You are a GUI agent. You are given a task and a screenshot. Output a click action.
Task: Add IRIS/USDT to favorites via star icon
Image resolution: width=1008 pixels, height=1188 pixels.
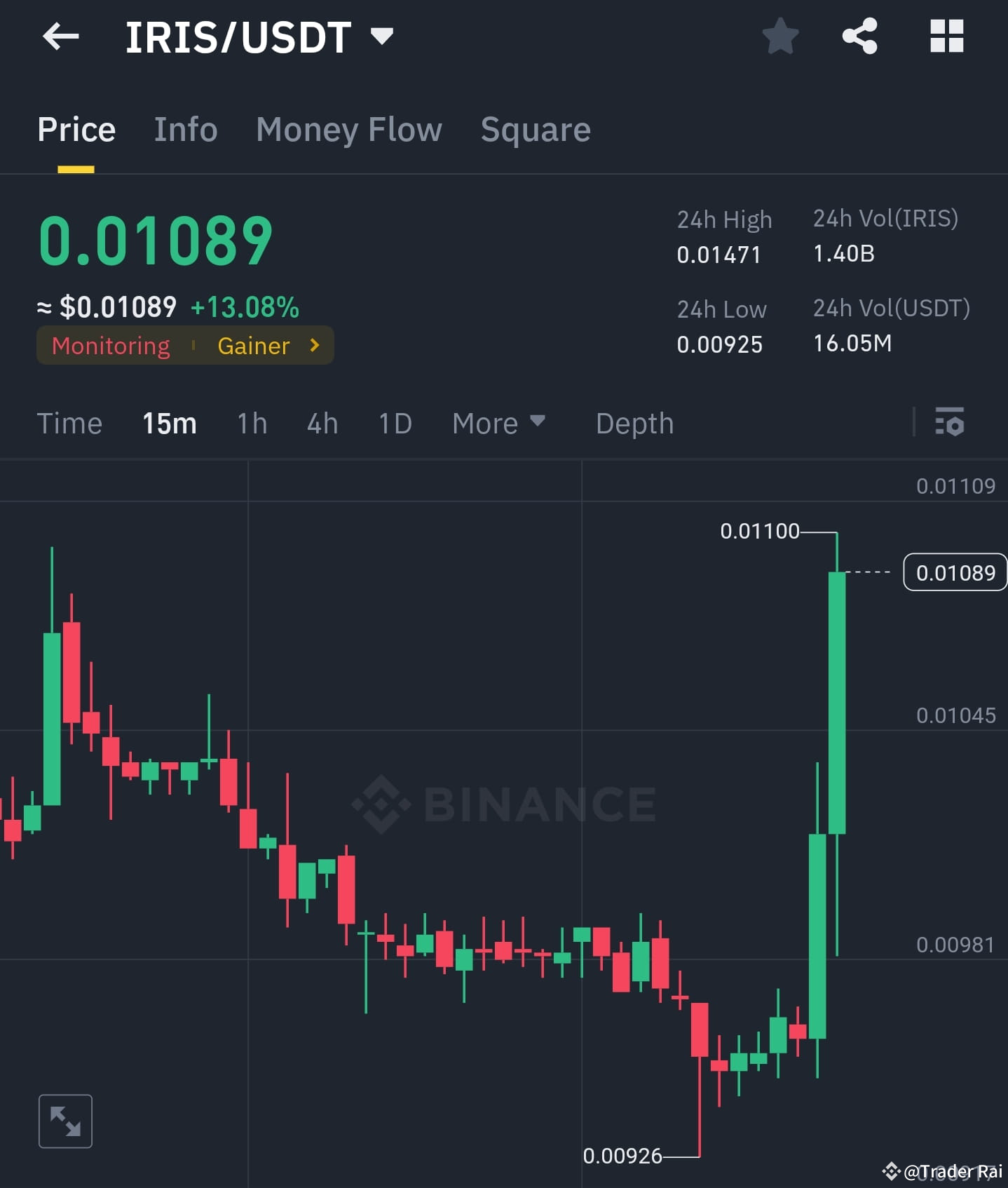780,36
